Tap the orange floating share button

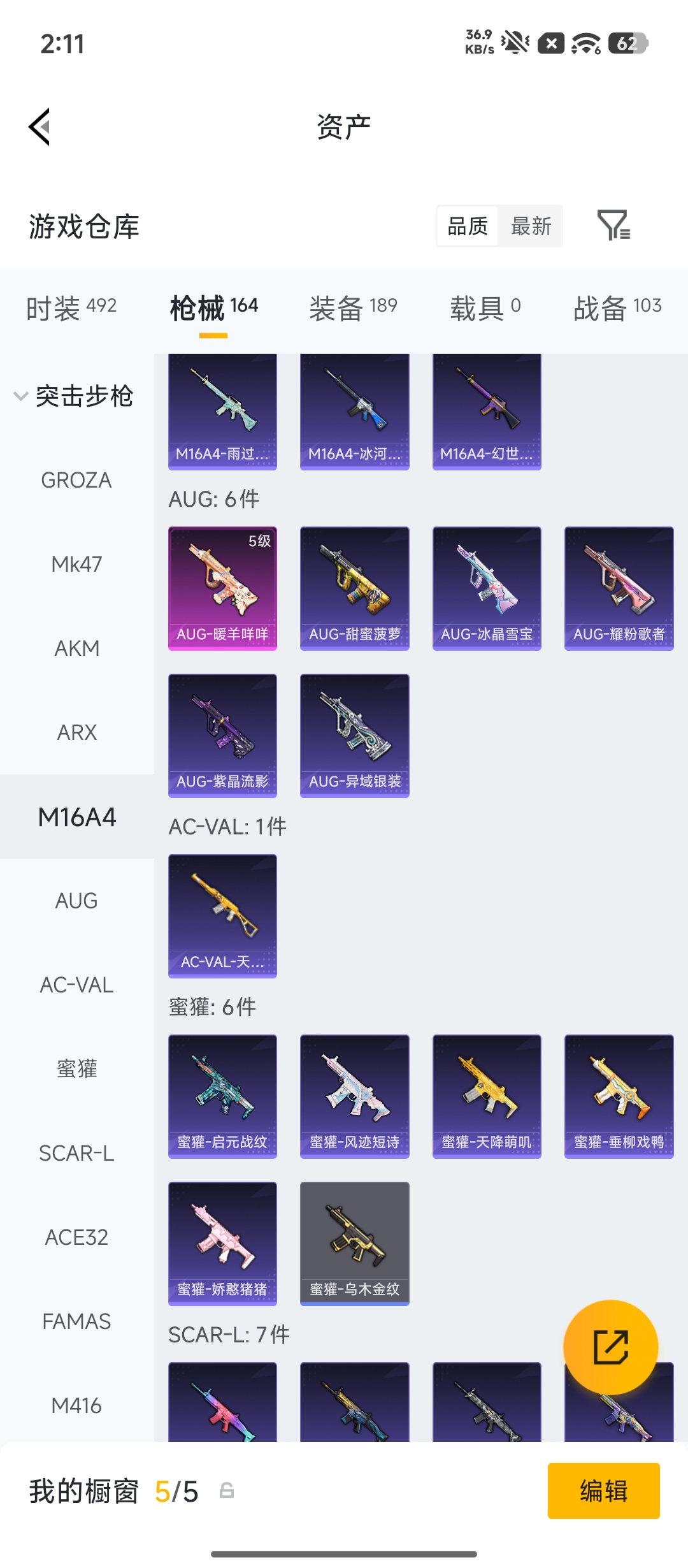[610, 1347]
